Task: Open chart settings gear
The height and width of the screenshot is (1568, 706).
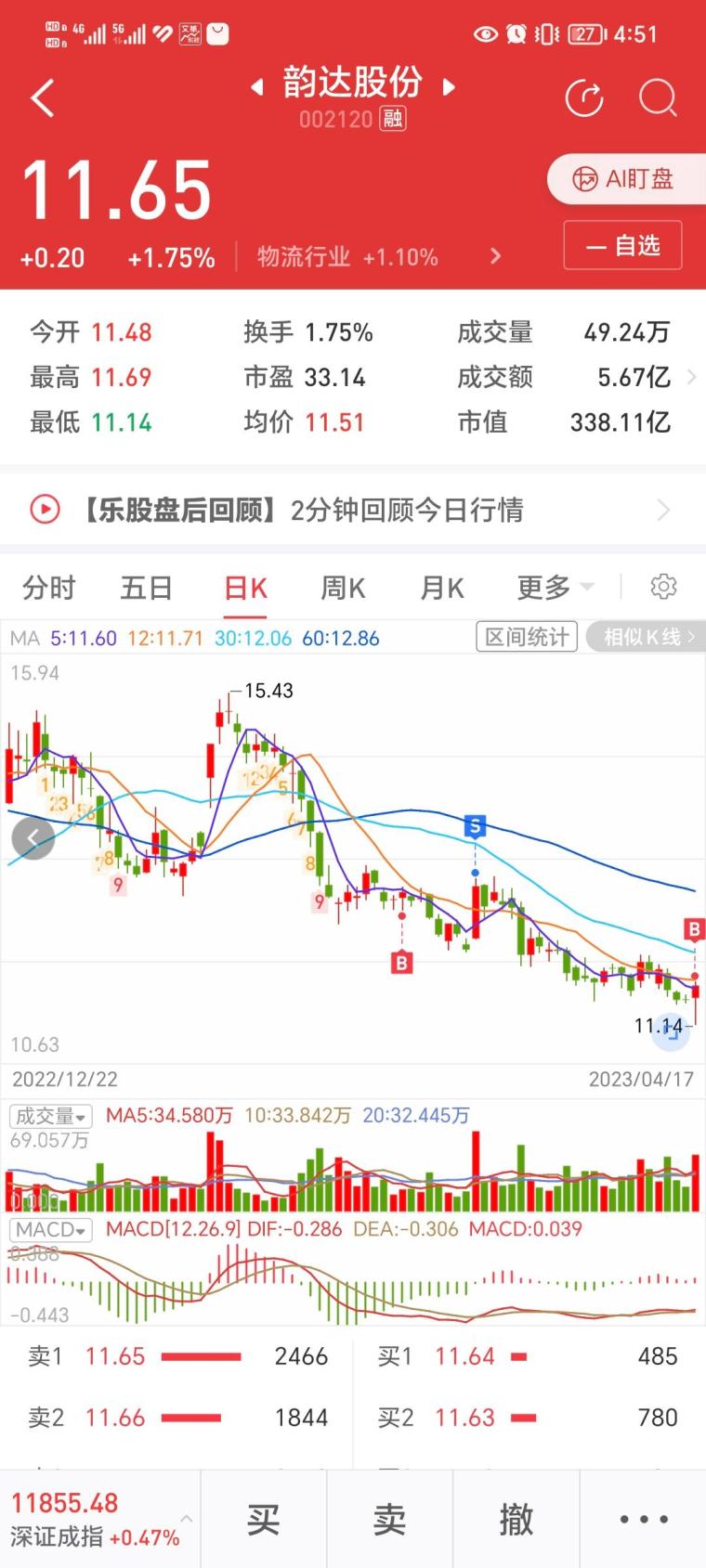Action: [663, 587]
